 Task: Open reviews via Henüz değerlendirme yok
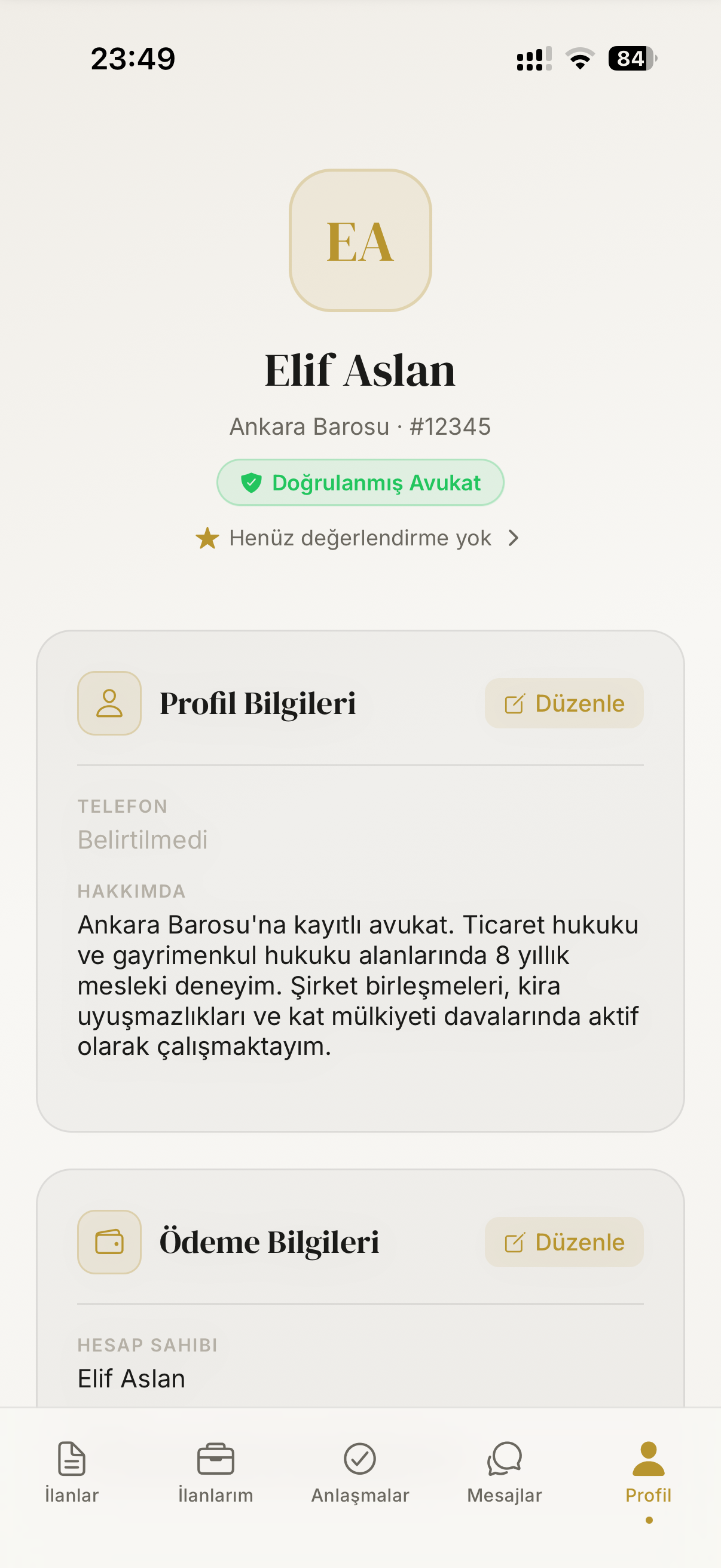pos(360,538)
